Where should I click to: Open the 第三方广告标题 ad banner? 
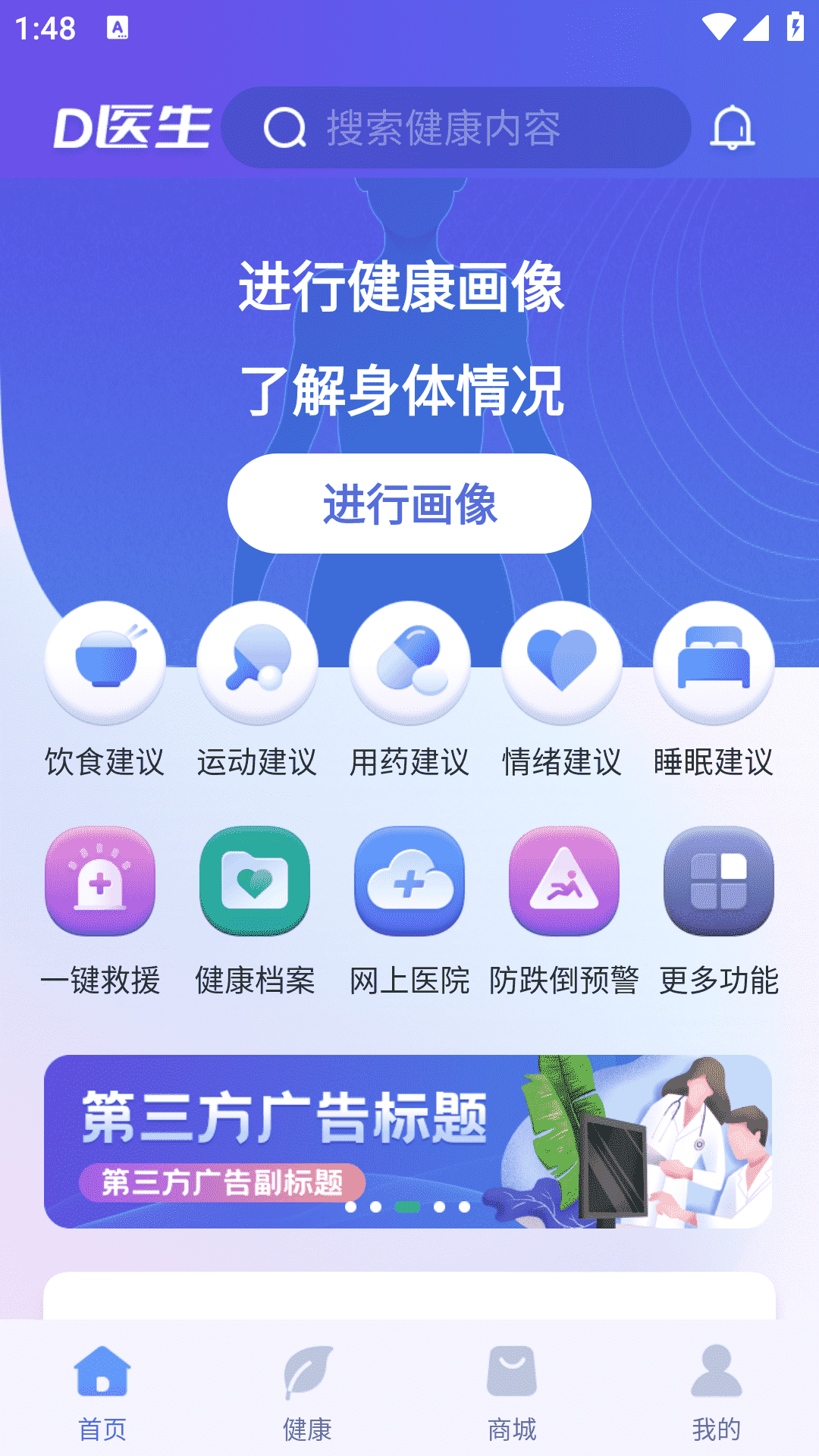(x=408, y=1141)
